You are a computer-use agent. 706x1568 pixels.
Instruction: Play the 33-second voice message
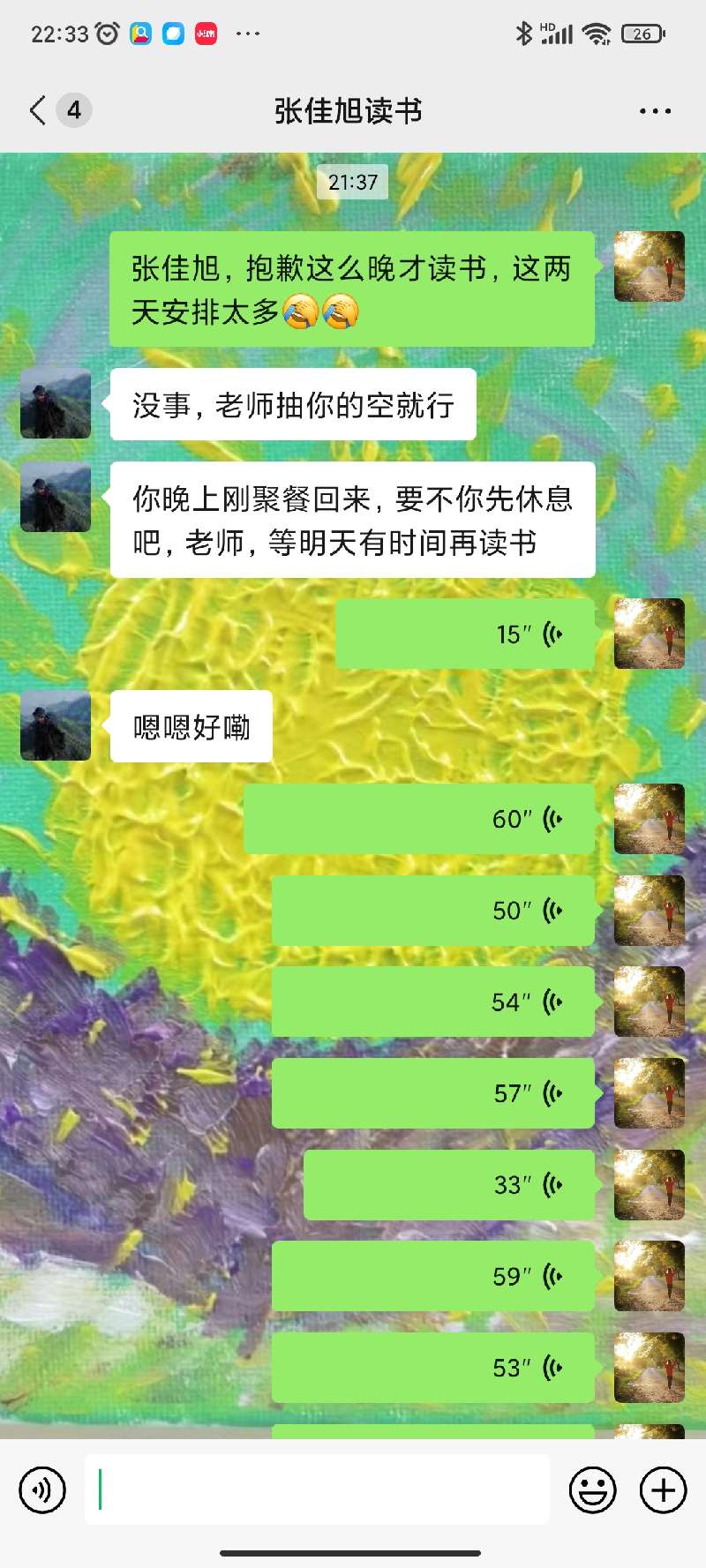[449, 1185]
